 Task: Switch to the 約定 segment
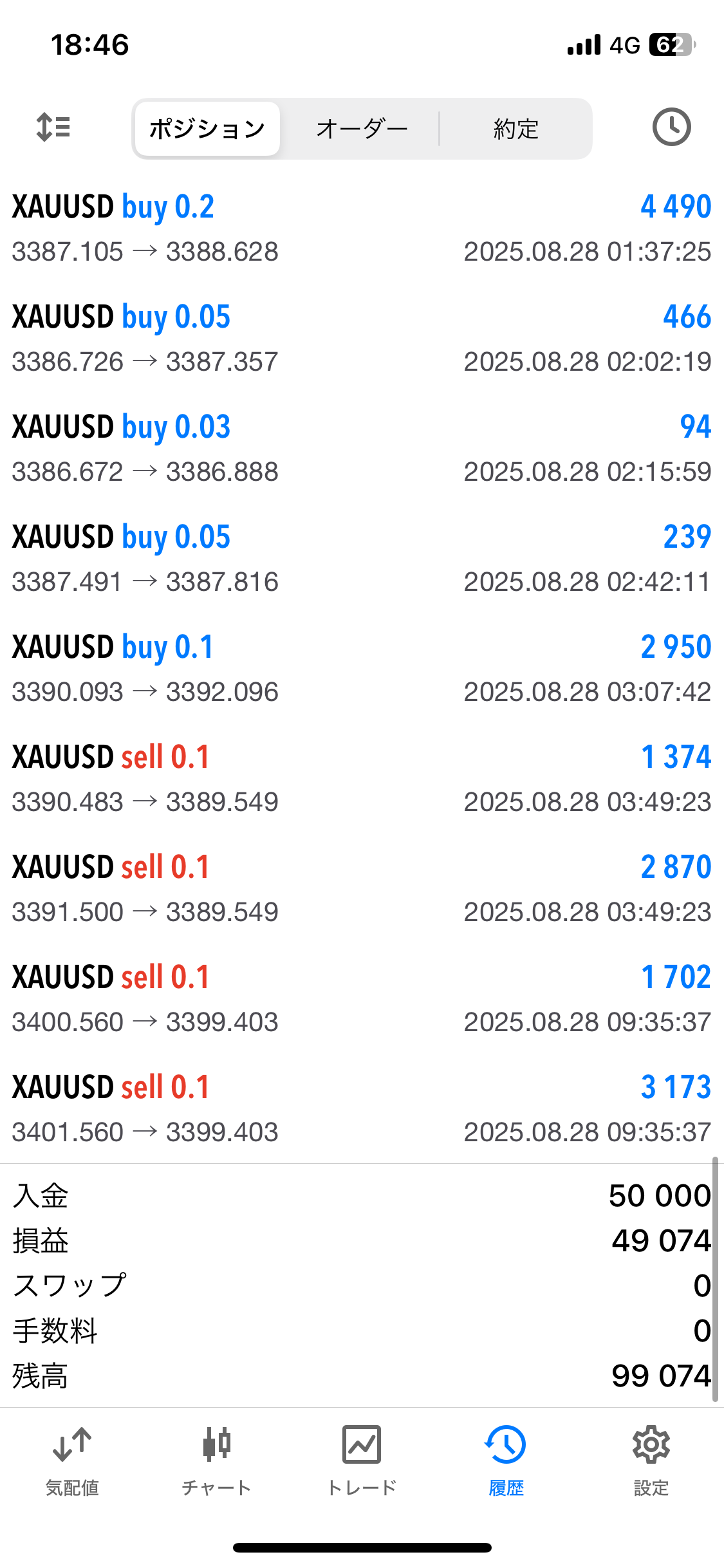(x=515, y=129)
